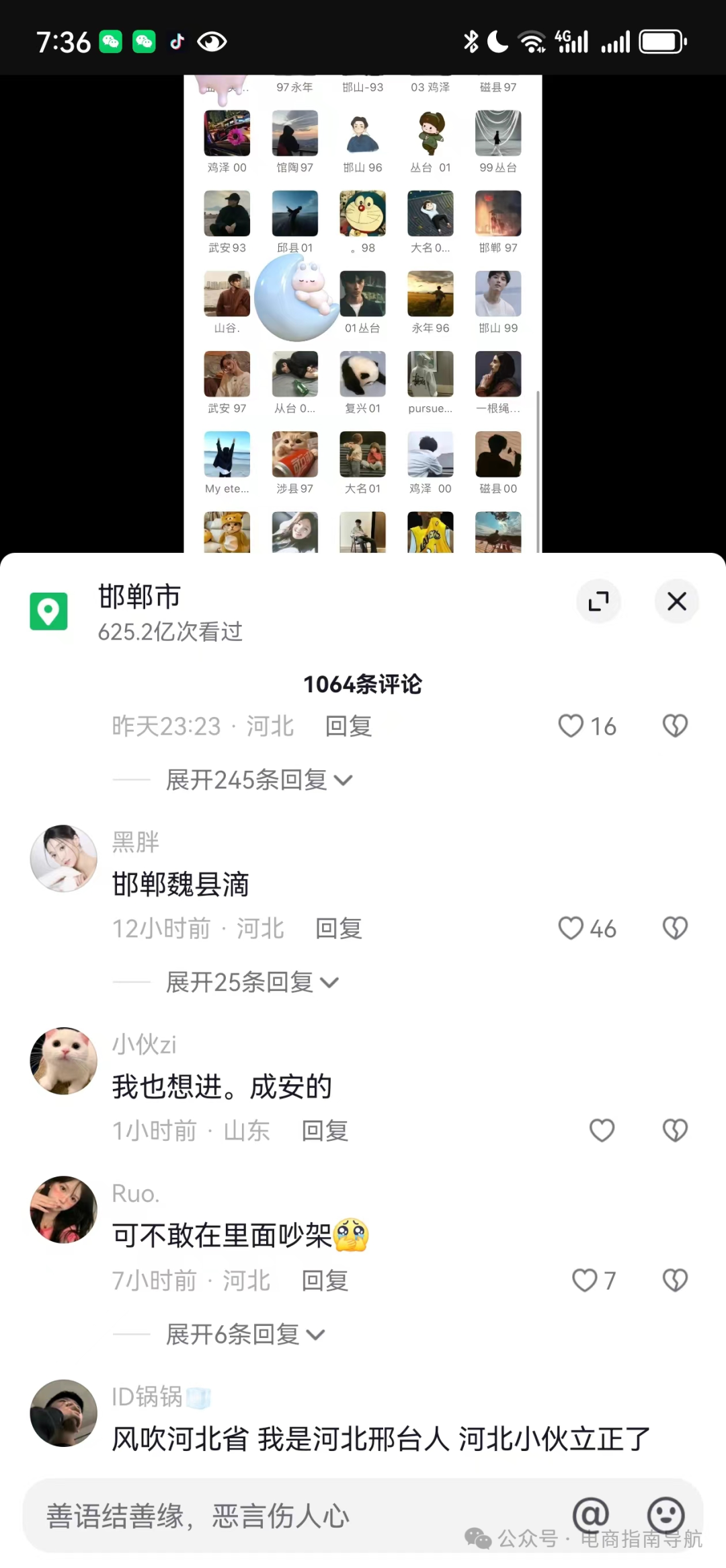Image resolution: width=726 pixels, height=1568 pixels.
Task: Tap 回复 on the top comment
Action: [x=348, y=726]
